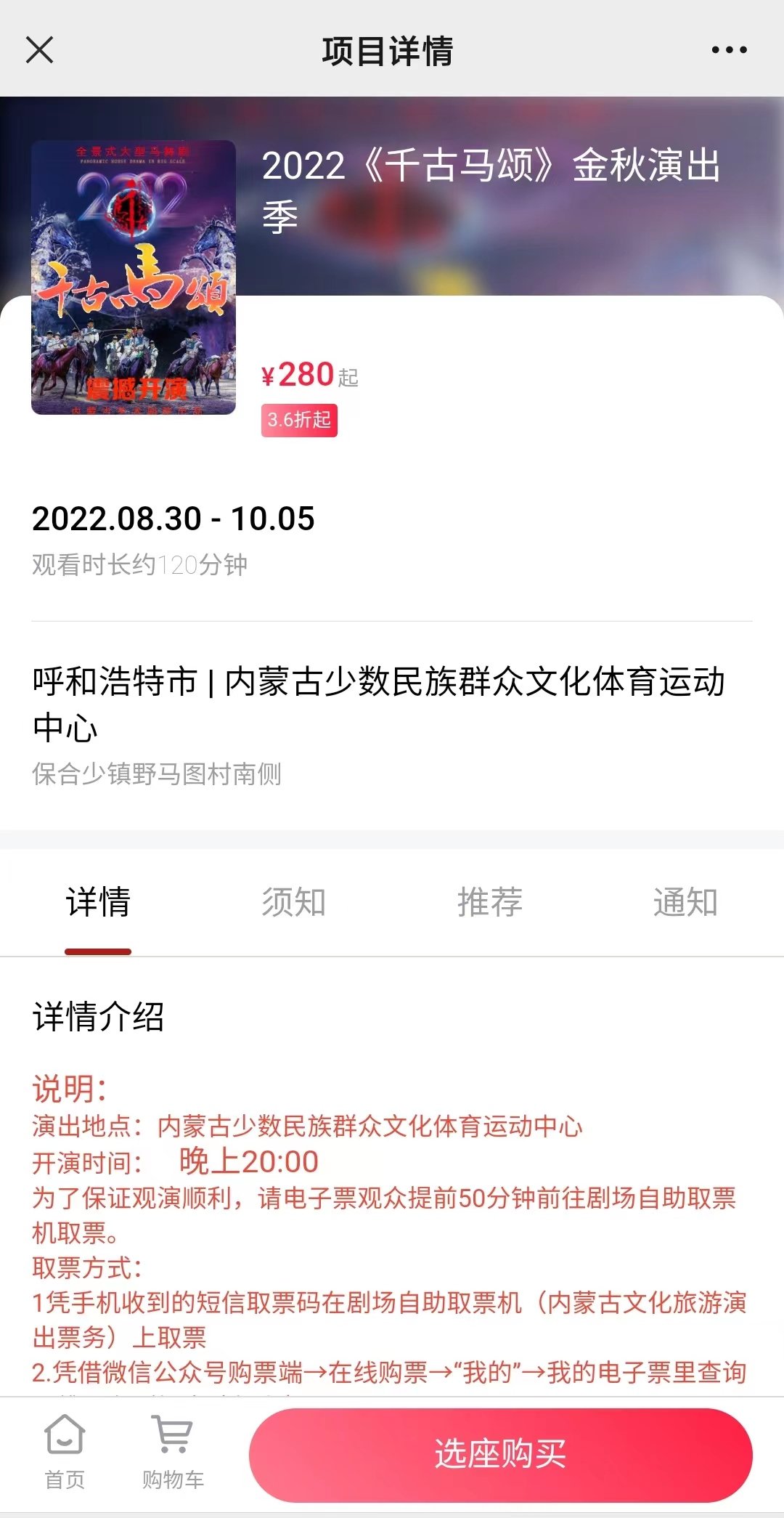Open the 购物车 shopping cart
This screenshot has width=784, height=1518.
click(x=173, y=1453)
